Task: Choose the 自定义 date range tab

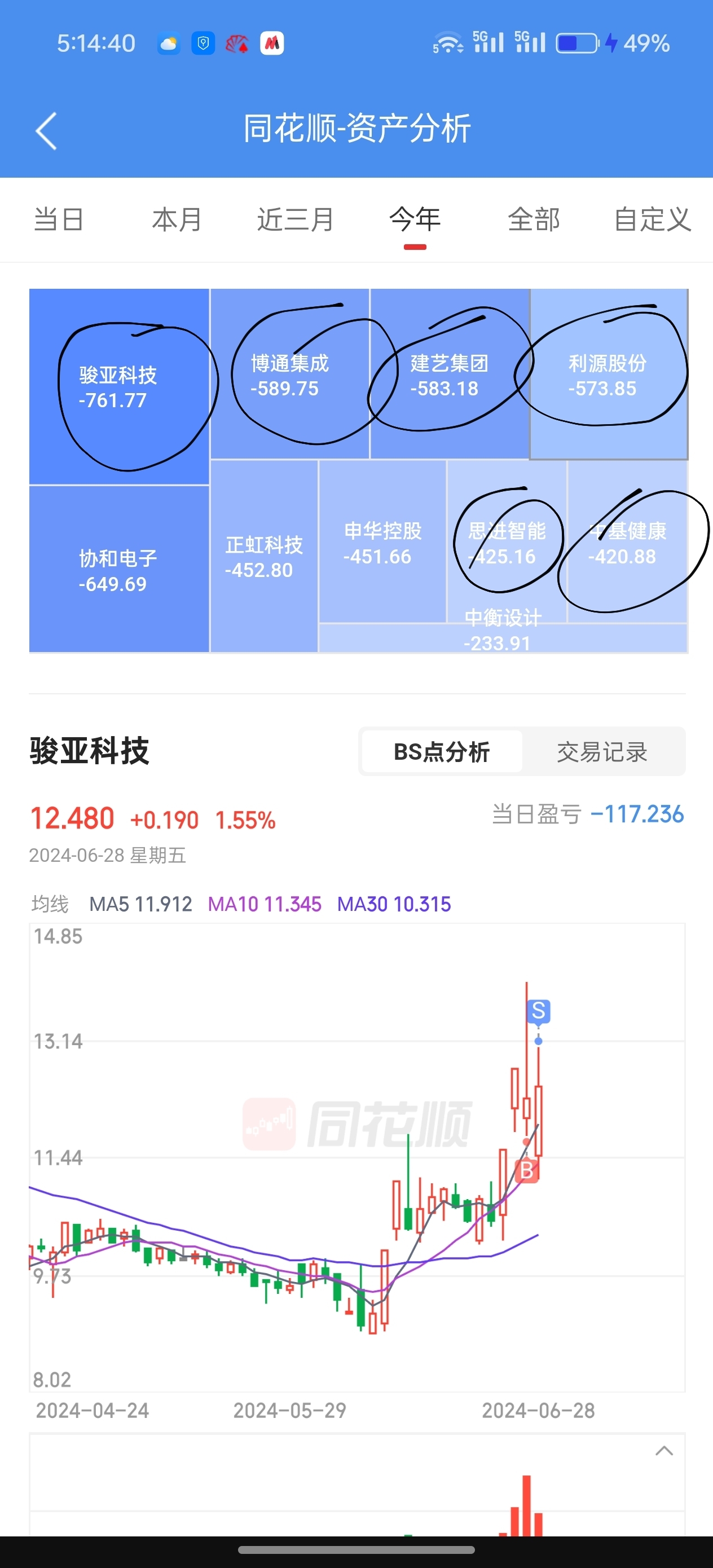Action: (x=652, y=220)
